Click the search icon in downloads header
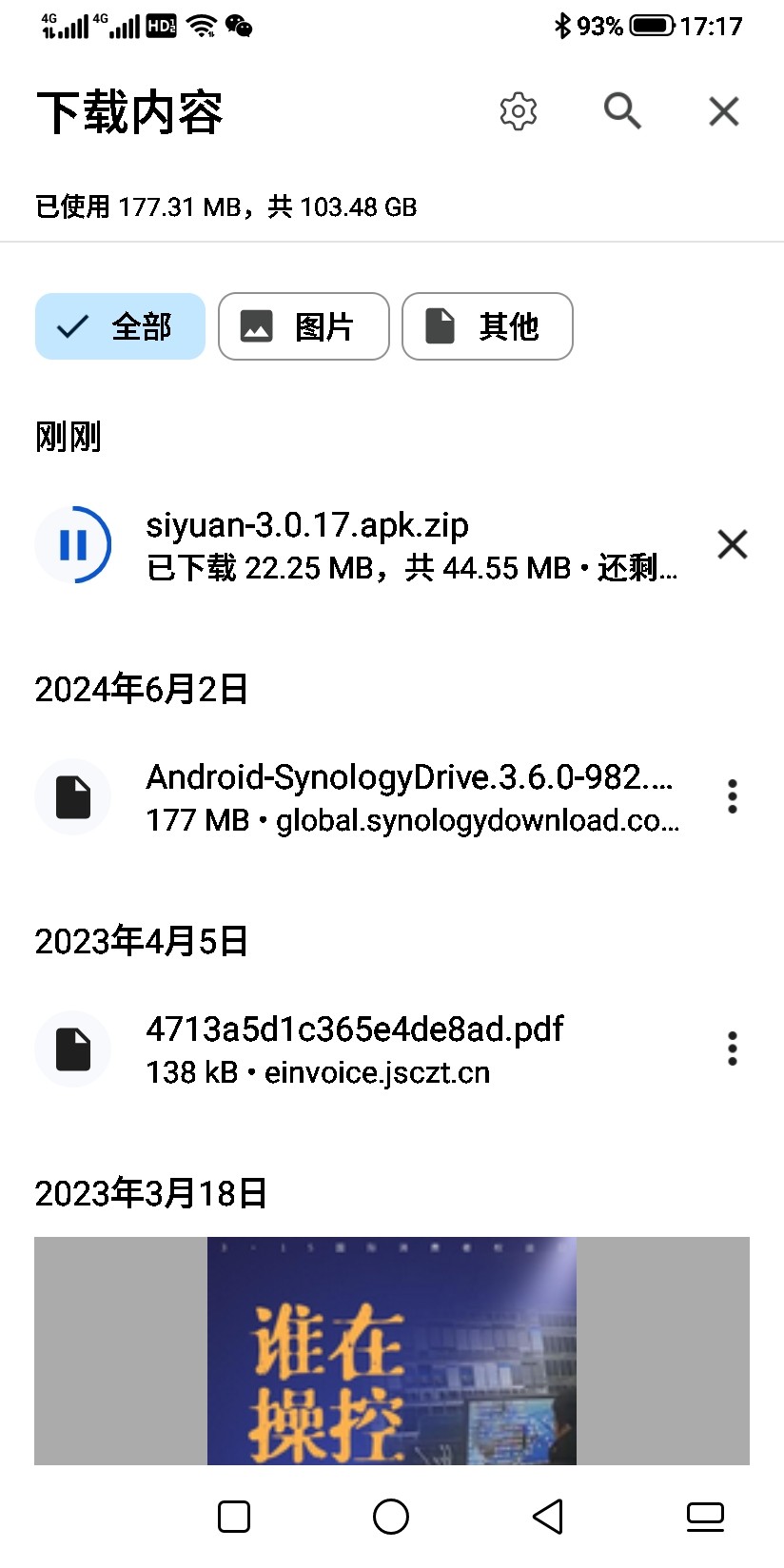Image resolution: width=784 pixels, height=1568 pixels. coord(622,111)
